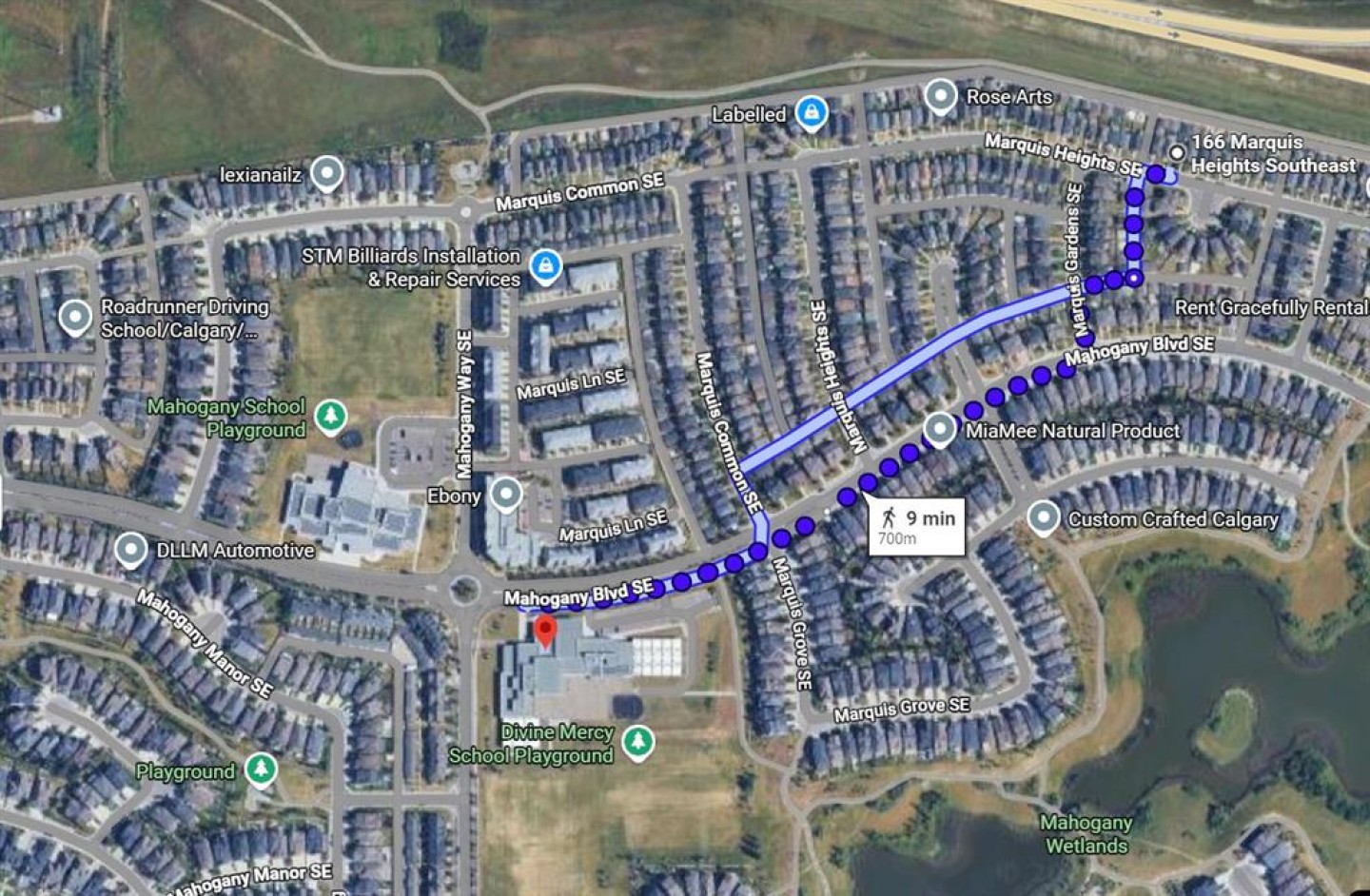The image size is (1370, 896).
Task: Open the Mahogany Wetlands label
Action: click(x=1086, y=833)
